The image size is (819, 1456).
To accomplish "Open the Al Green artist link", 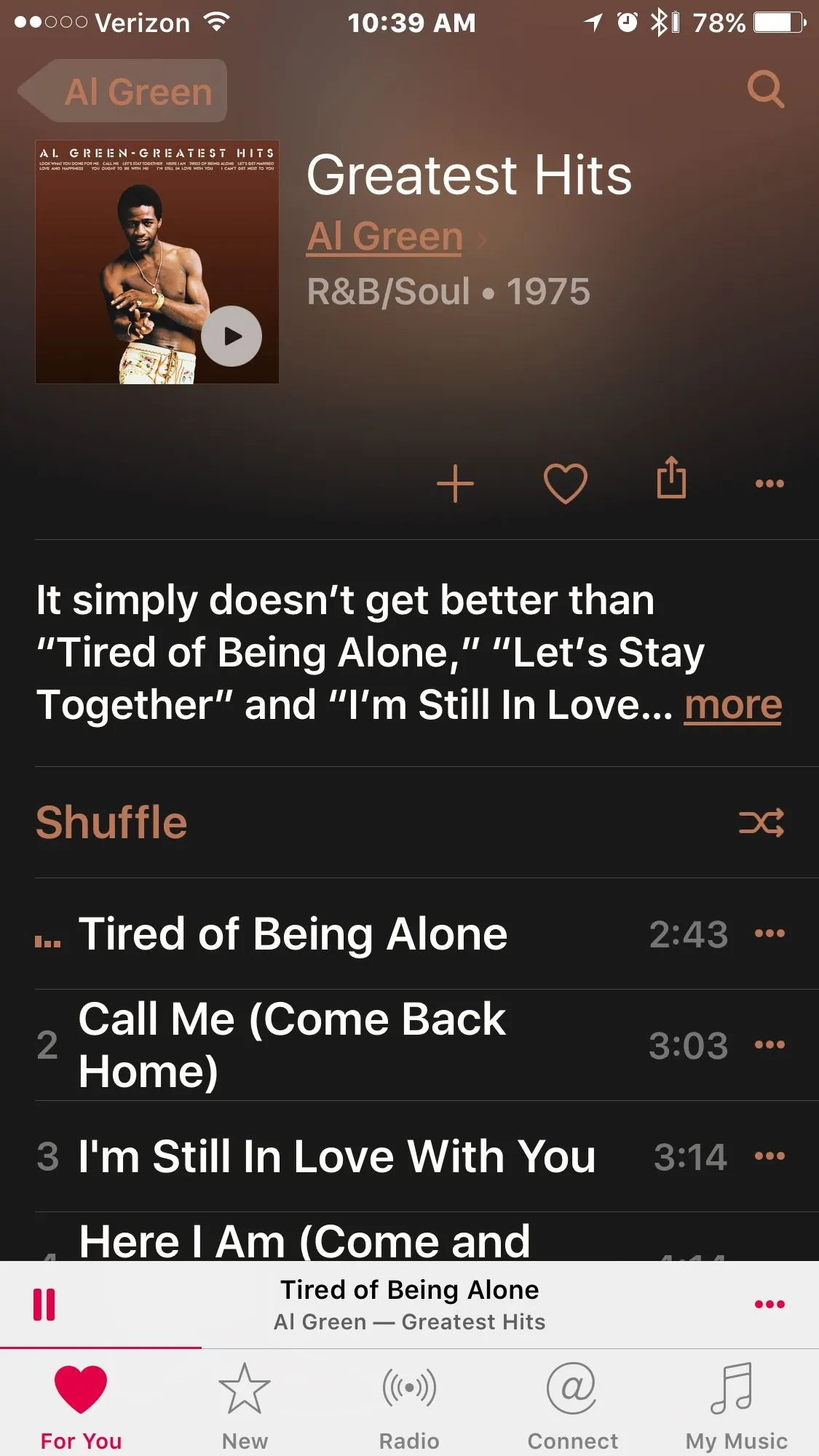I will (x=385, y=236).
